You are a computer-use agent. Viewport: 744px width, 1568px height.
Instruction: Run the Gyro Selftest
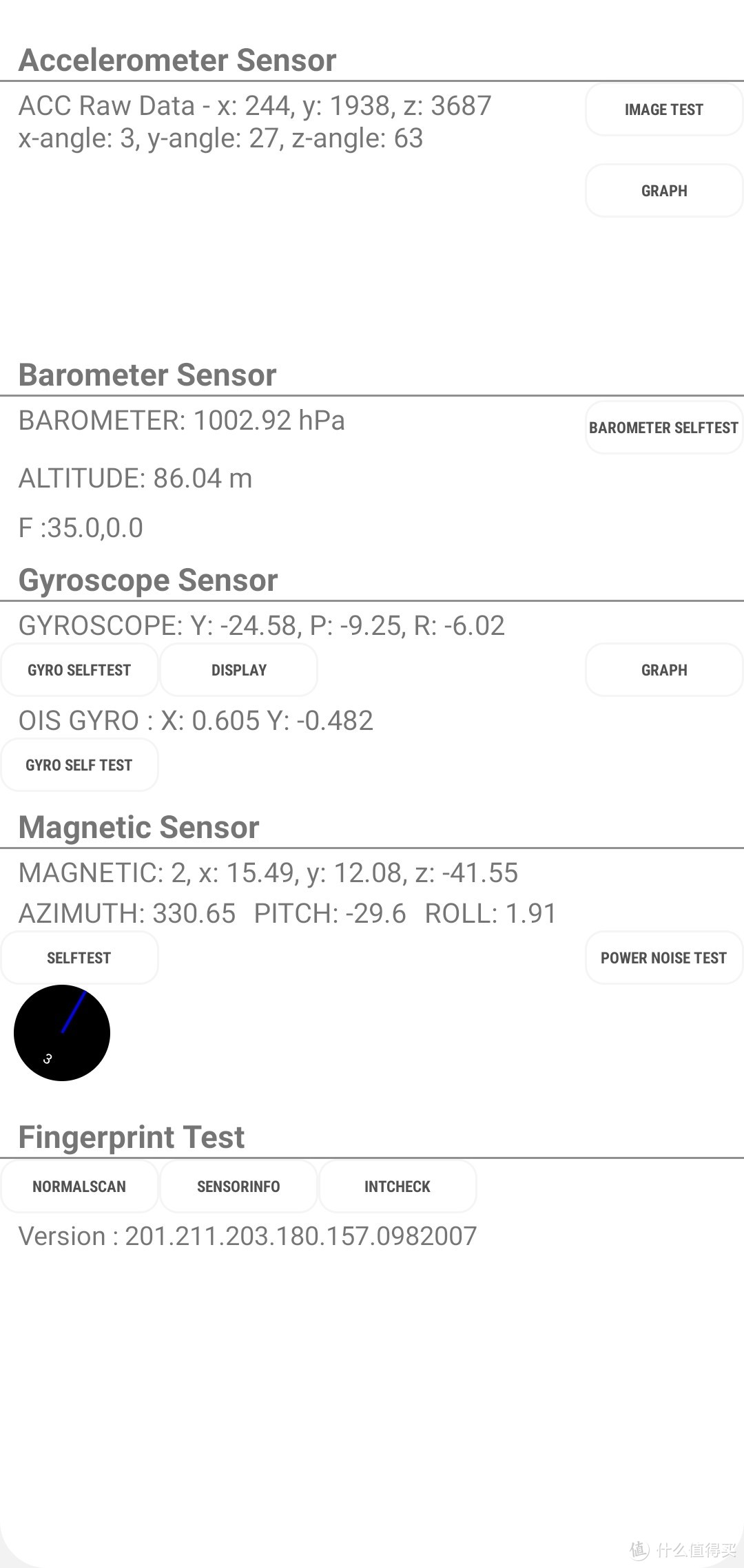79,669
